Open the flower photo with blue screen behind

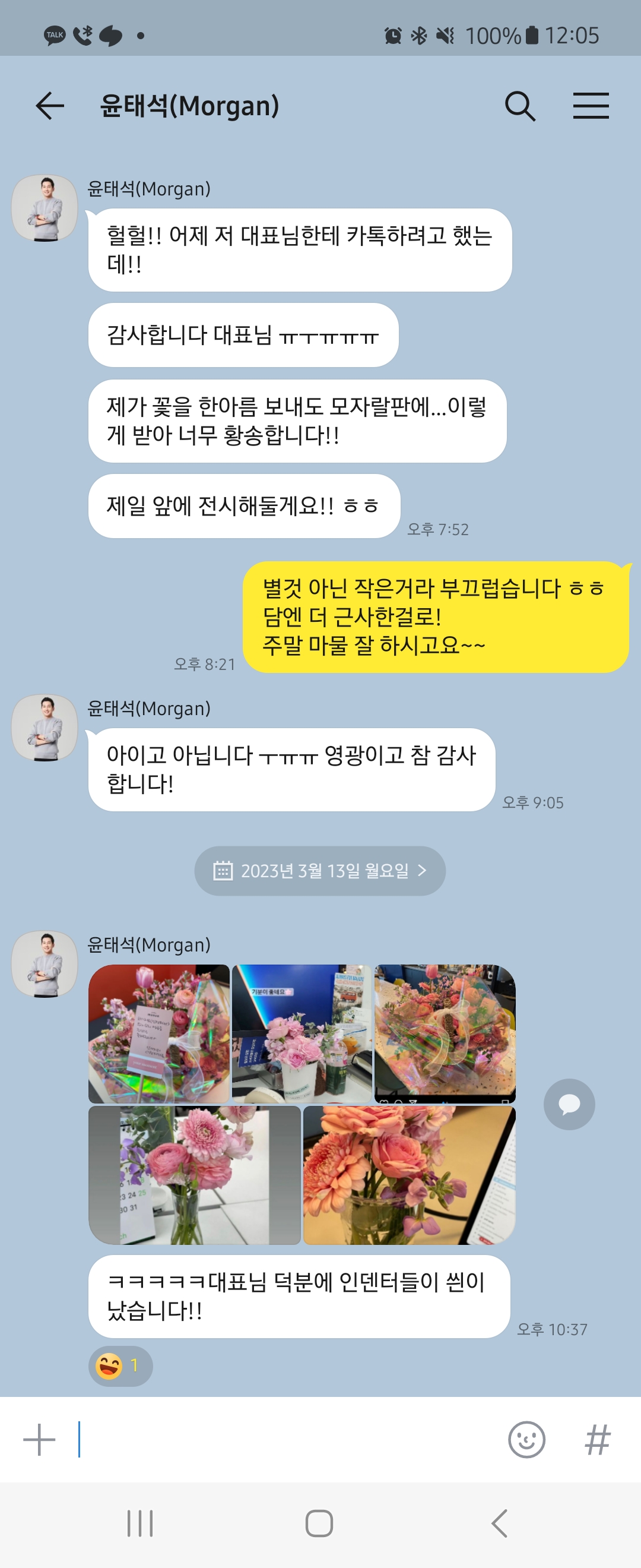302,1033
